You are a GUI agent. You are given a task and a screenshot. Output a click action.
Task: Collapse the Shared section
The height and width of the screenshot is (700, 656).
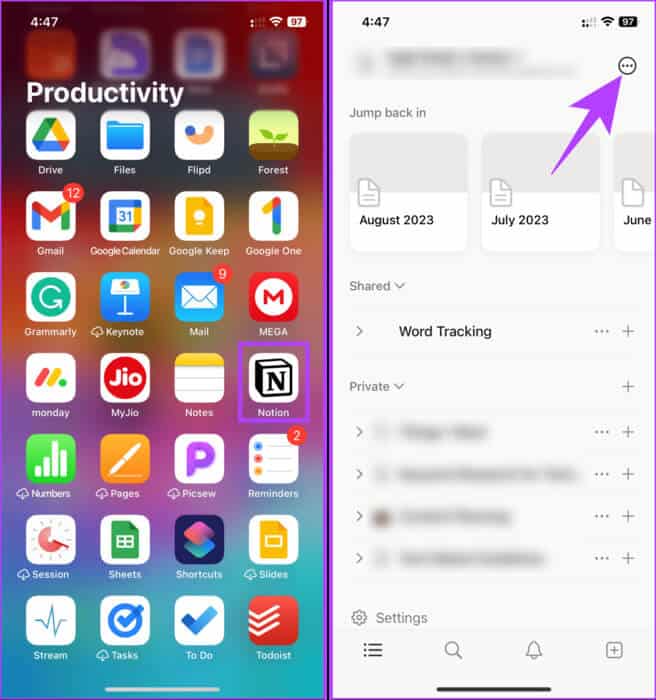377,286
